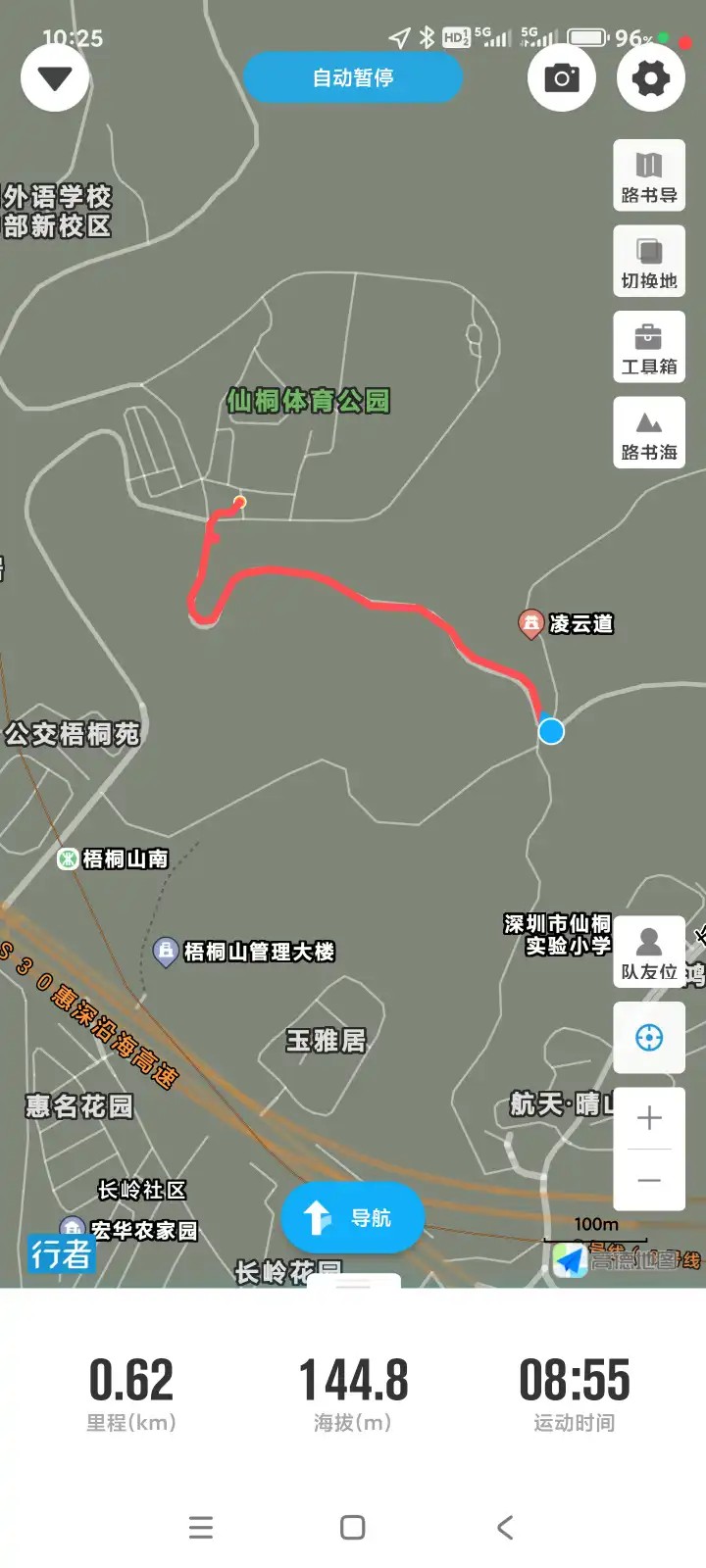Start 导航 navigation
This screenshot has width=706, height=1568.
[x=353, y=1218]
